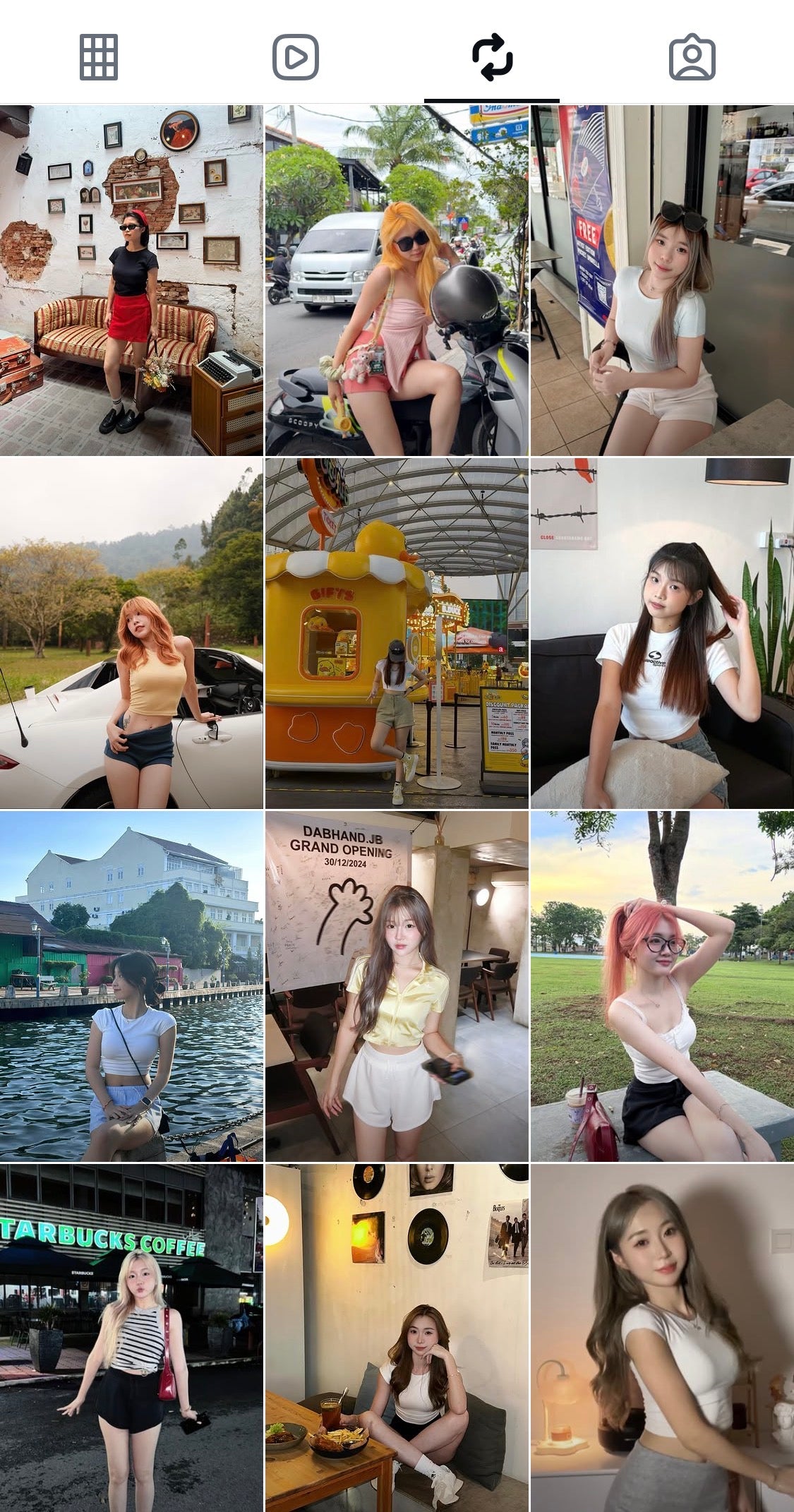The width and height of the screenshot is (794, 1512).
Task: Switch to the Reels tab
Action: tap(296, 56)
